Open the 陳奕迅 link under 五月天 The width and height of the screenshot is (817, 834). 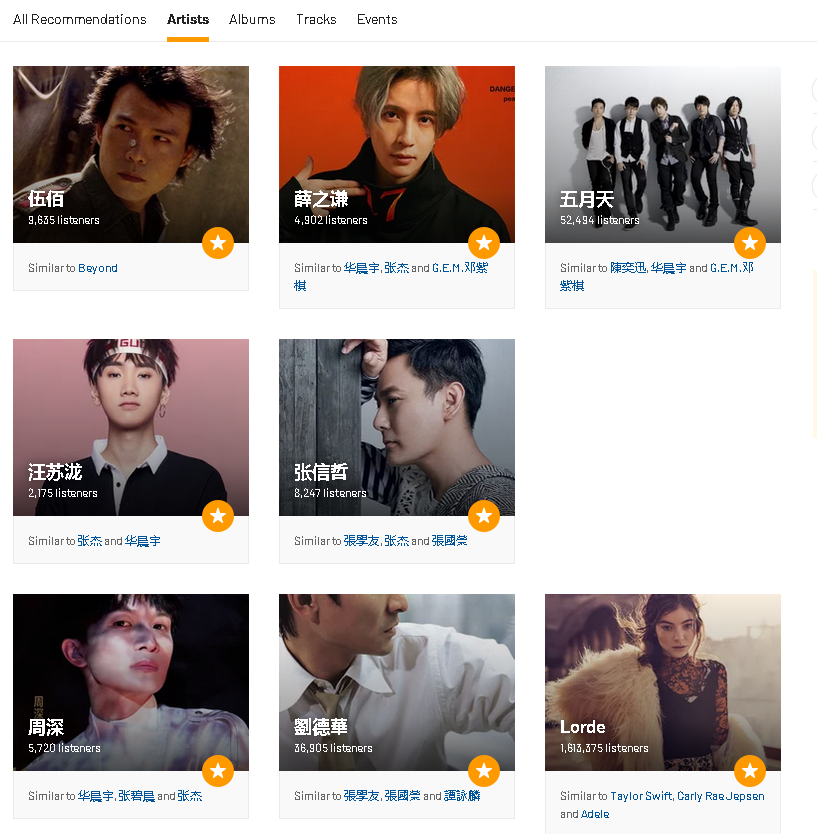628,268
